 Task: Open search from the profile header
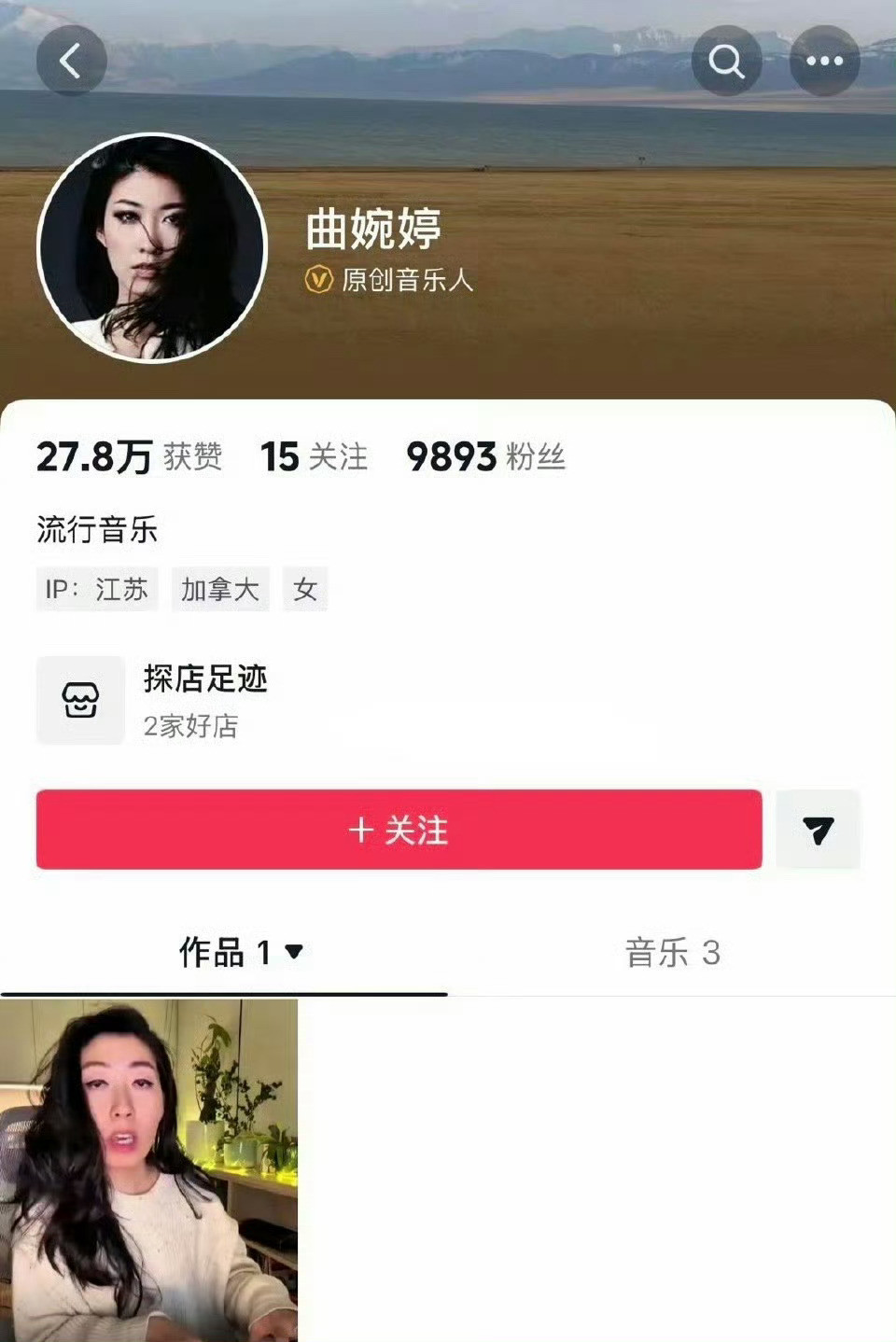point(726,60)
